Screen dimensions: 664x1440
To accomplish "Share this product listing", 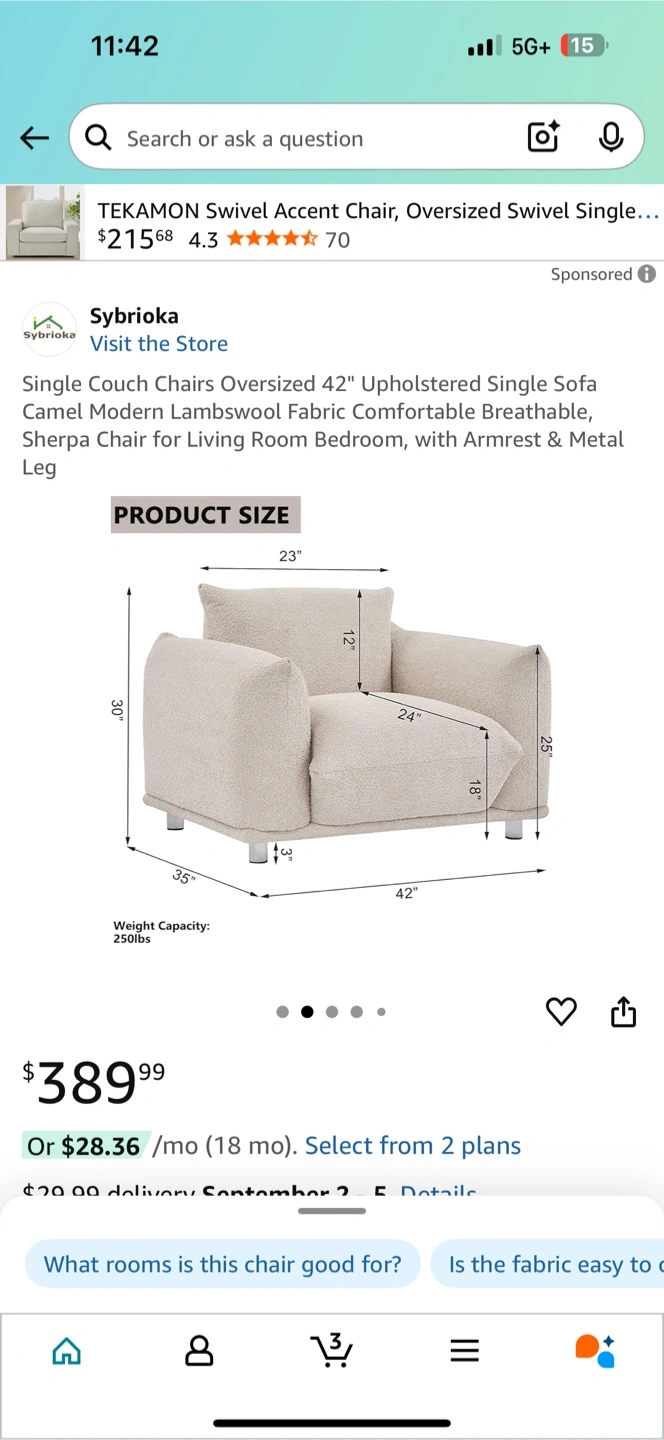I will [623, 1012].
